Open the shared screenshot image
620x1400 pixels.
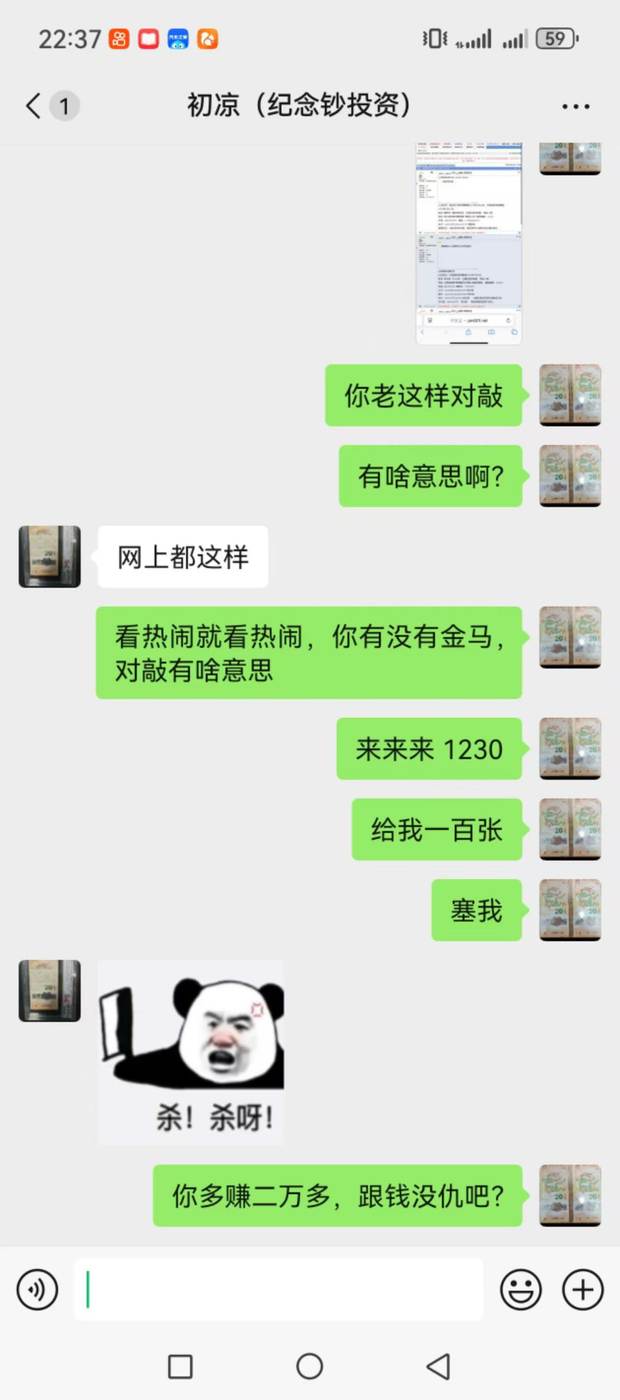[x=468, y=242]
